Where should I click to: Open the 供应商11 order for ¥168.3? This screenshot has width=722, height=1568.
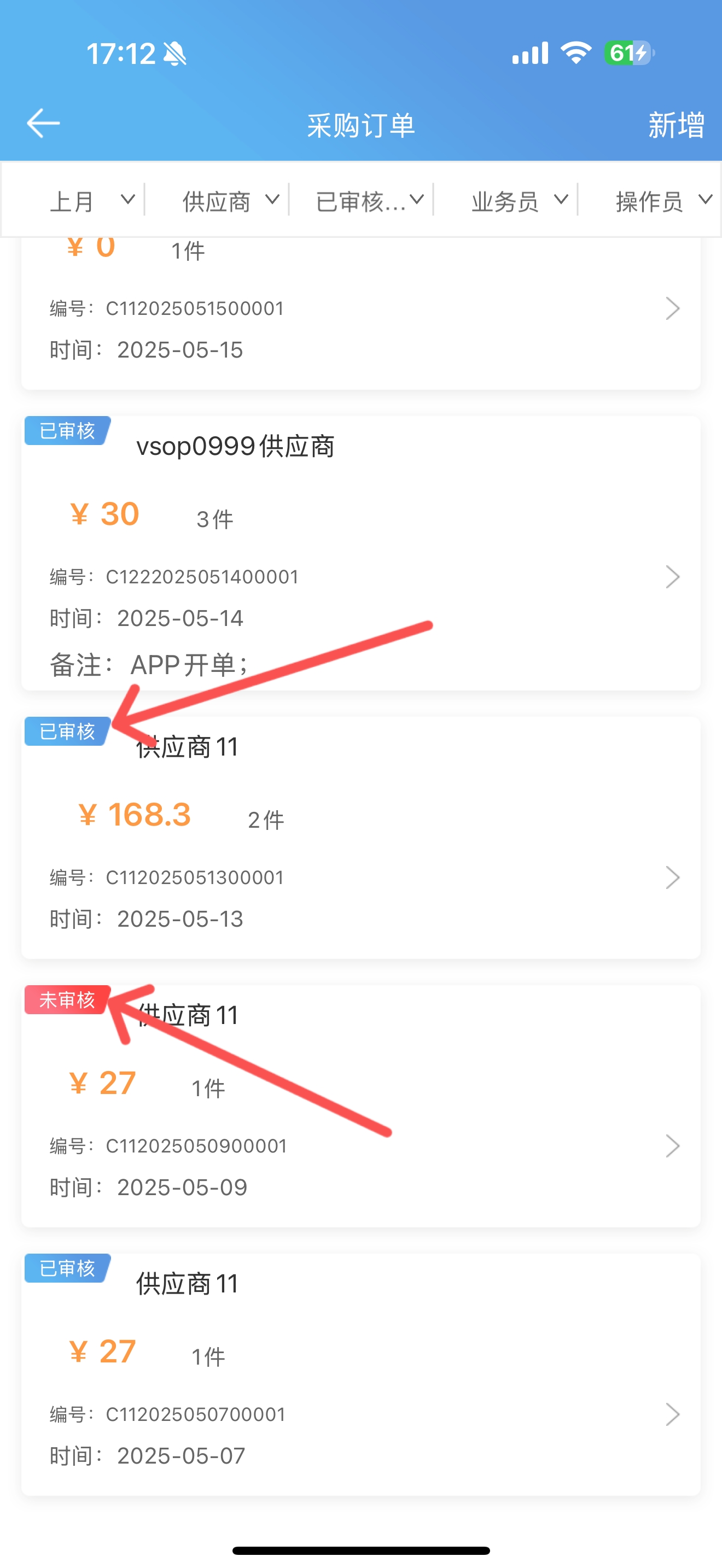tap(361, 838)
